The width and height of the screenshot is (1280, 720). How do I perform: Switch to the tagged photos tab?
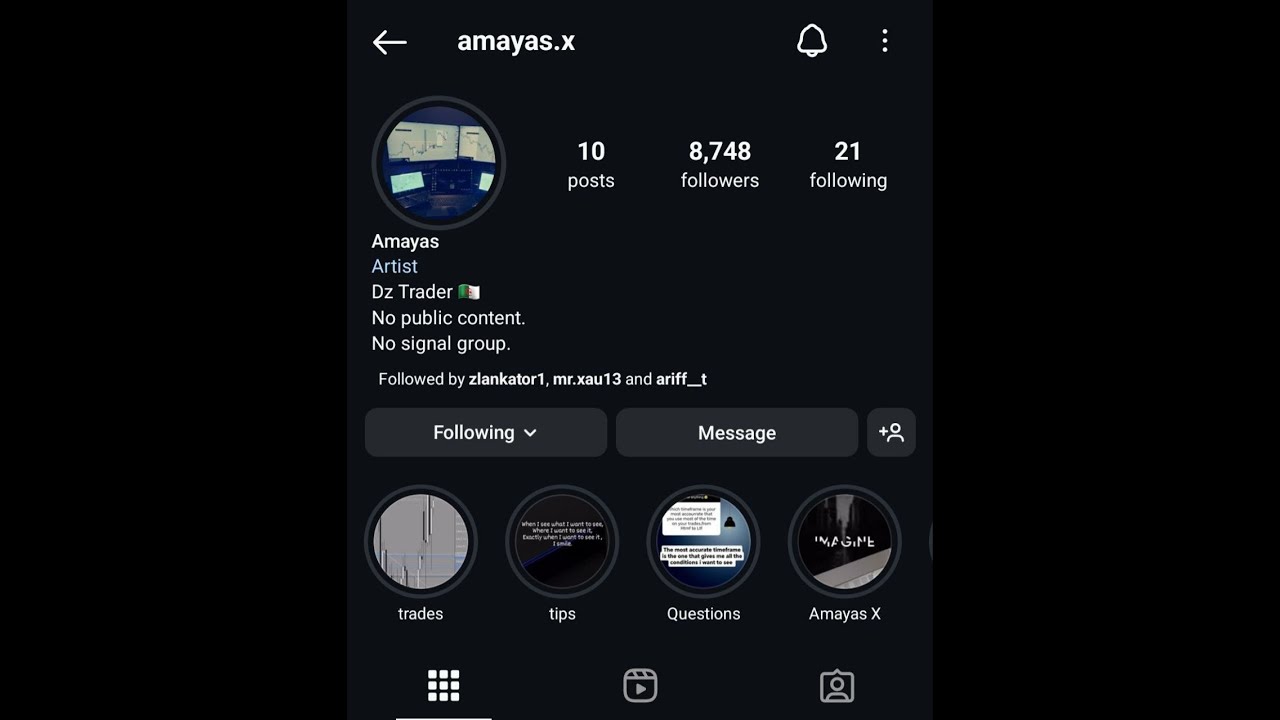click(836, 686)
